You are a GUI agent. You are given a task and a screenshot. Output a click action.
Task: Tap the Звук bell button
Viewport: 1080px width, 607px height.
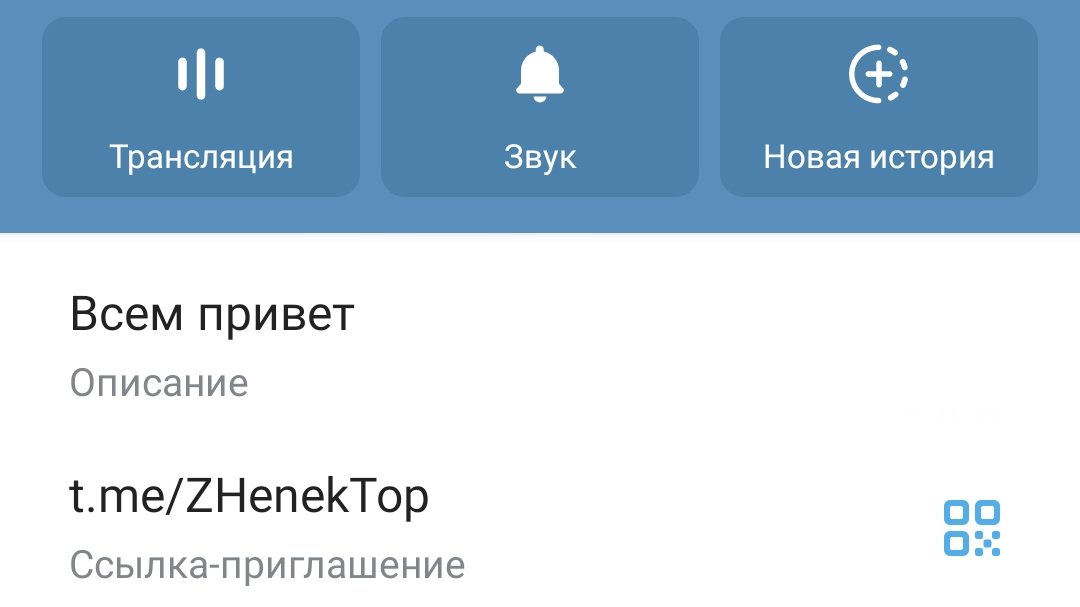click(539, 107)
